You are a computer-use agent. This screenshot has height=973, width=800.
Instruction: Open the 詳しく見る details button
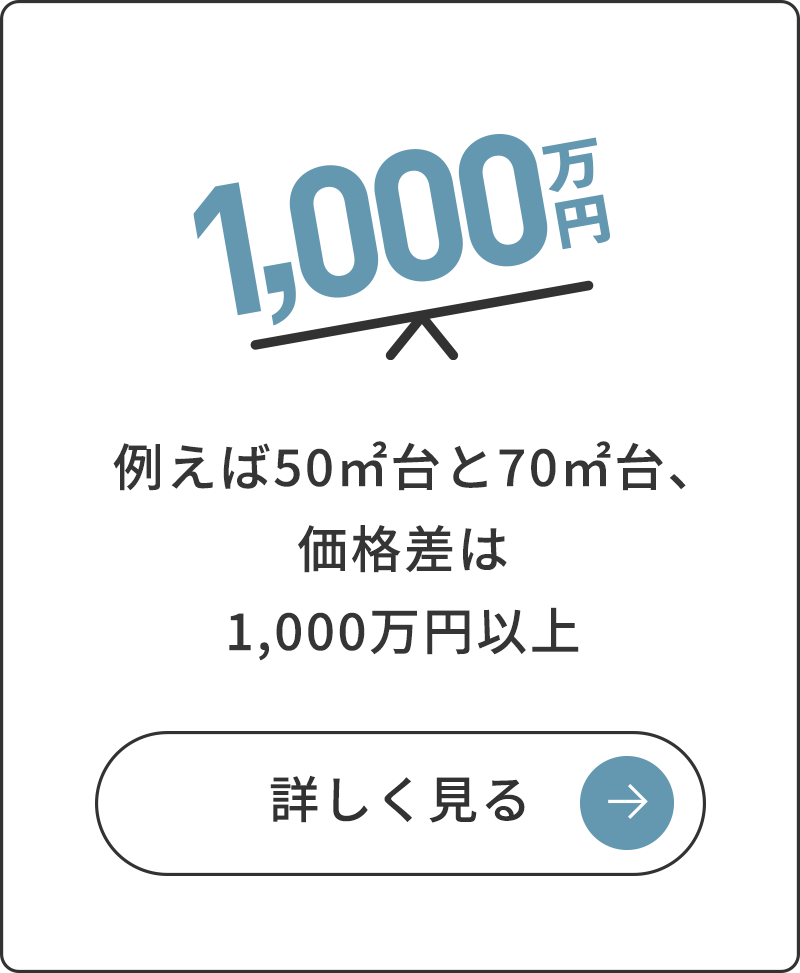tap(400, 802)
